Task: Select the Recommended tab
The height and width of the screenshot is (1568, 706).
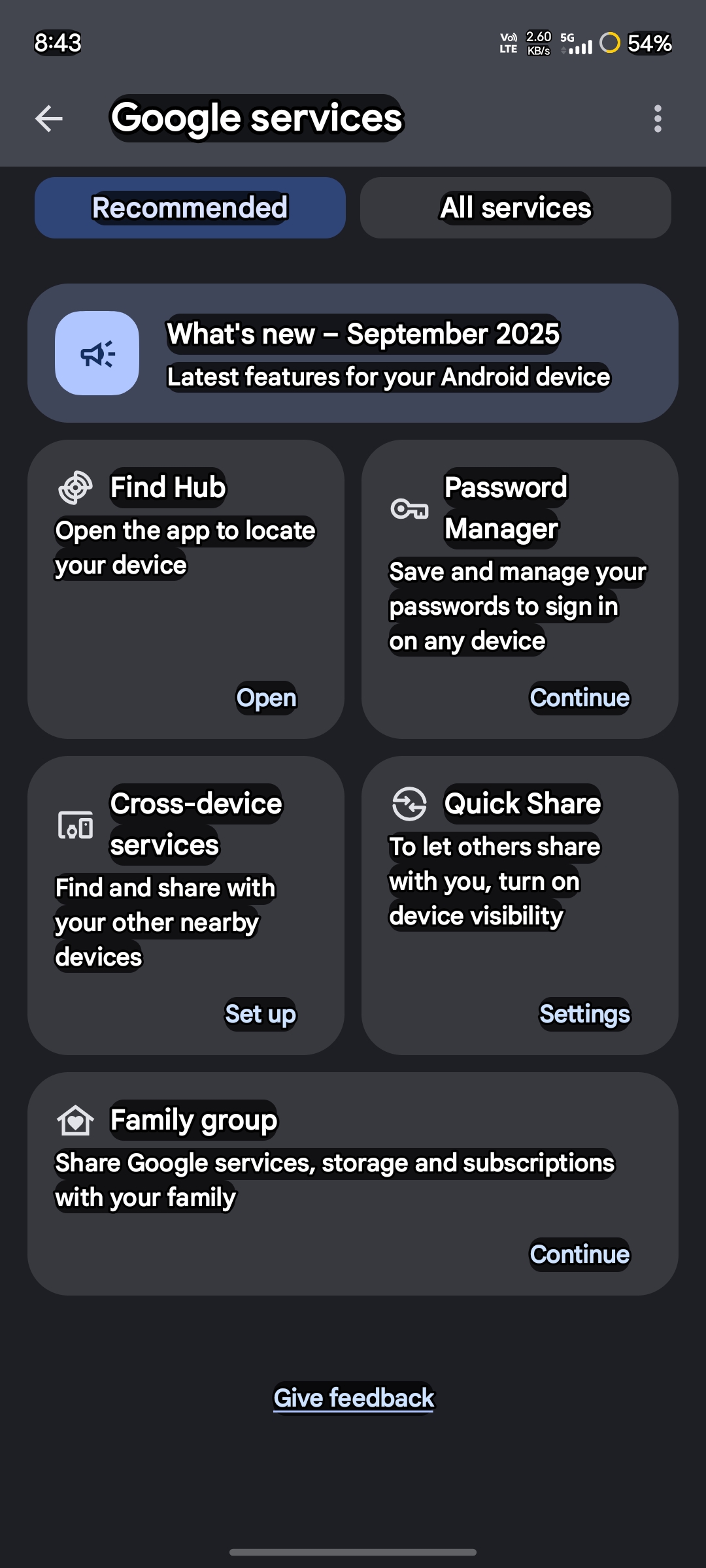Action: pos(190,208)
